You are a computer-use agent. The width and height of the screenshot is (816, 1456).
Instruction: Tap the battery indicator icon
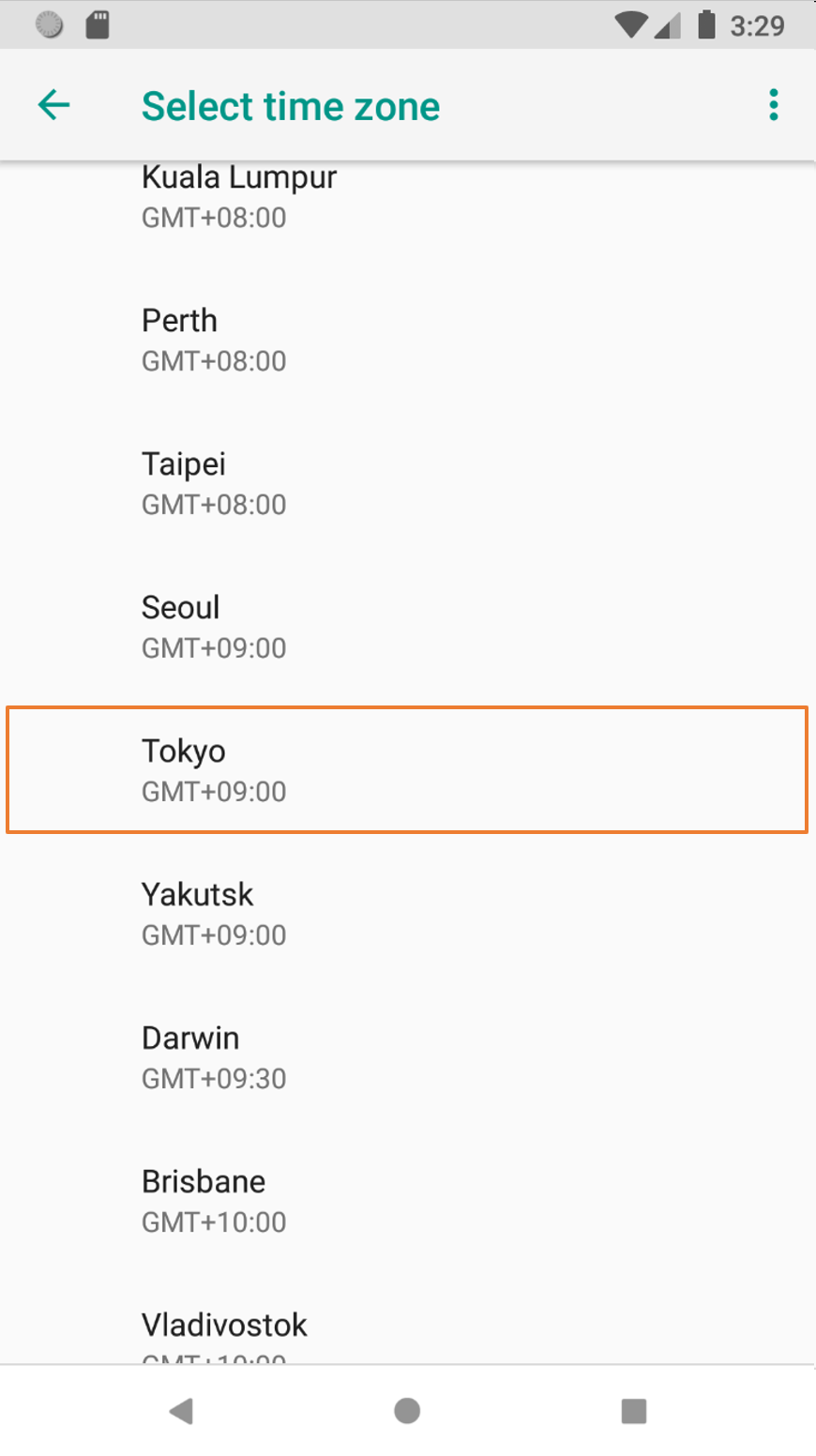point(706,25)
